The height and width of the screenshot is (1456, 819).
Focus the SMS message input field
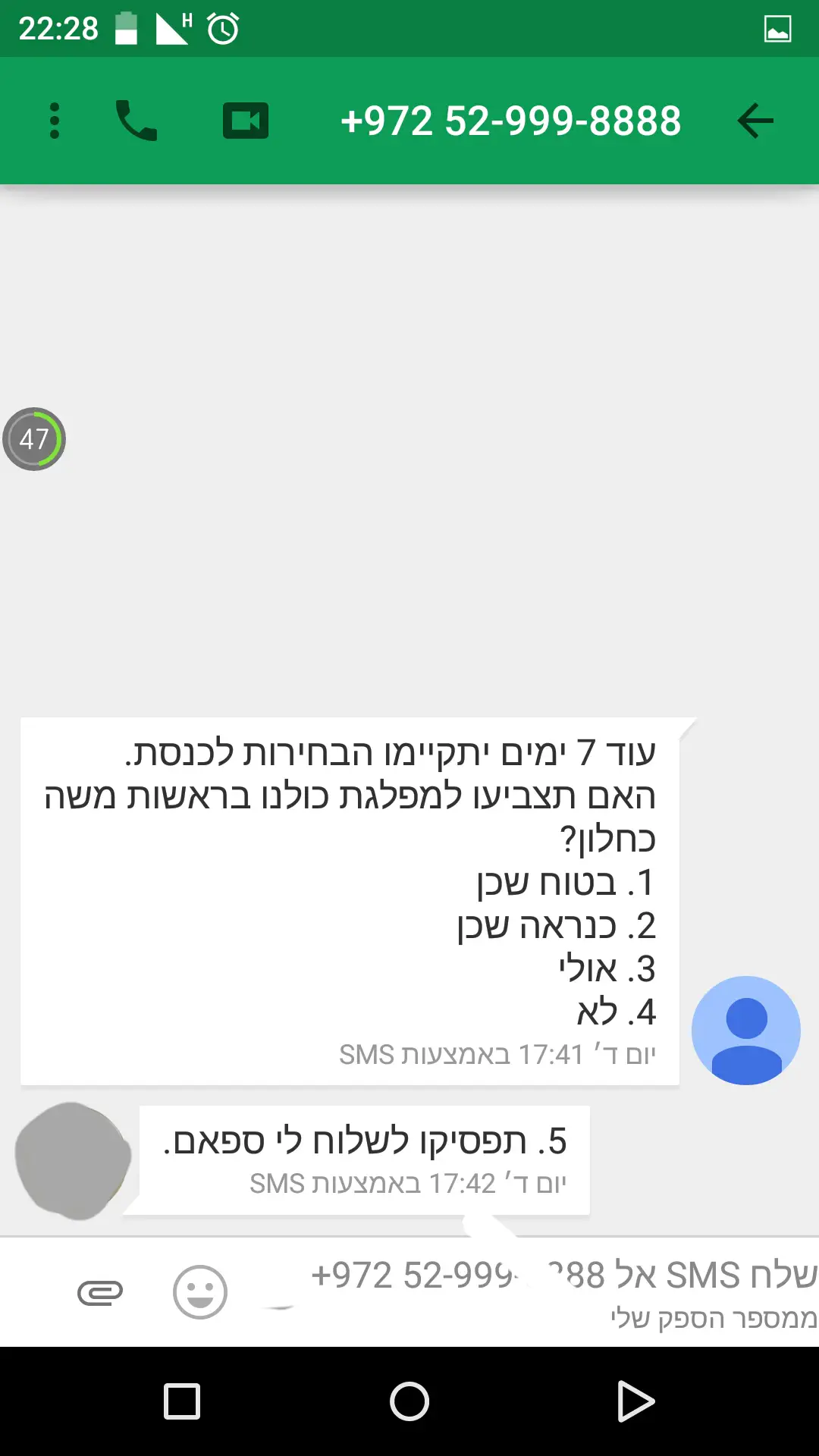tap(561, 1292)
